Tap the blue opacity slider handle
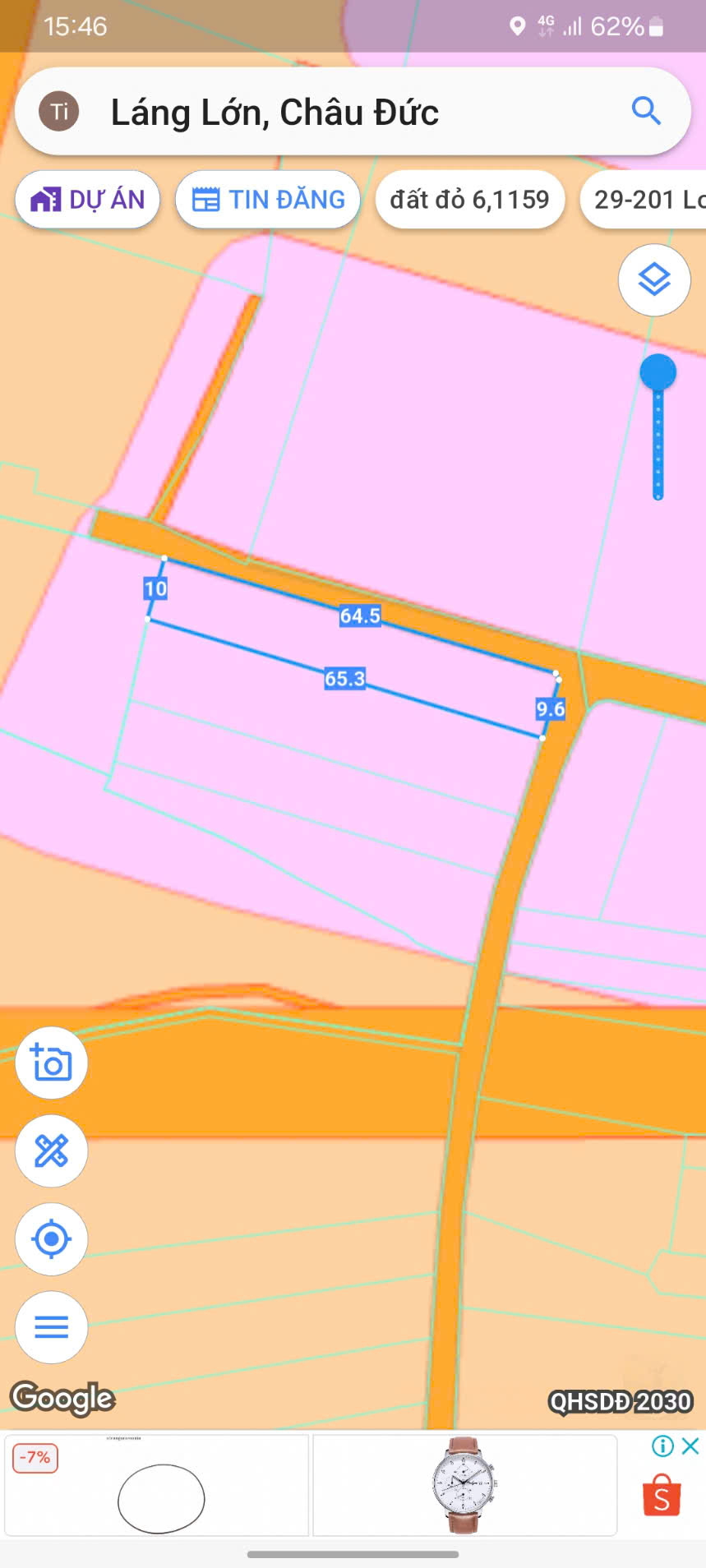Screen dimensions: 706x1568 pyautogui.click(x=658, y=373)
